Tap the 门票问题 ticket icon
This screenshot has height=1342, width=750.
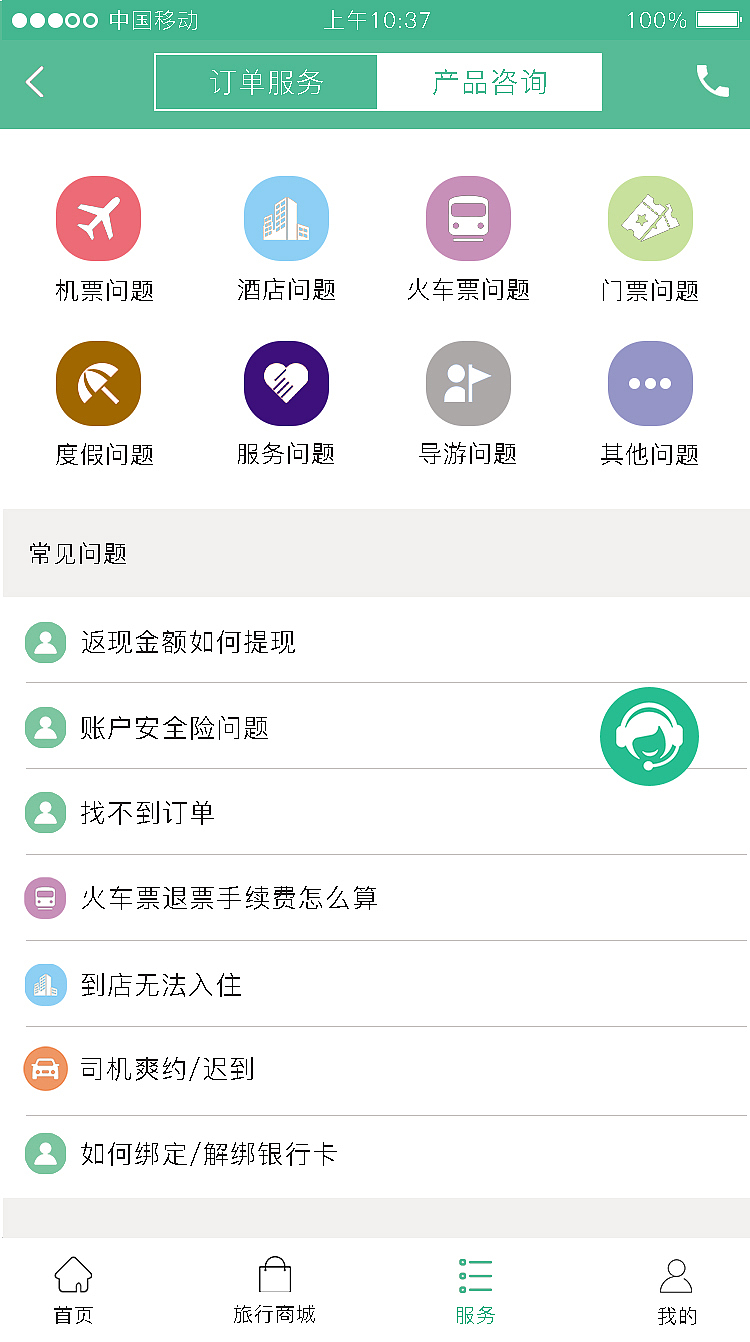pos(650,218)
